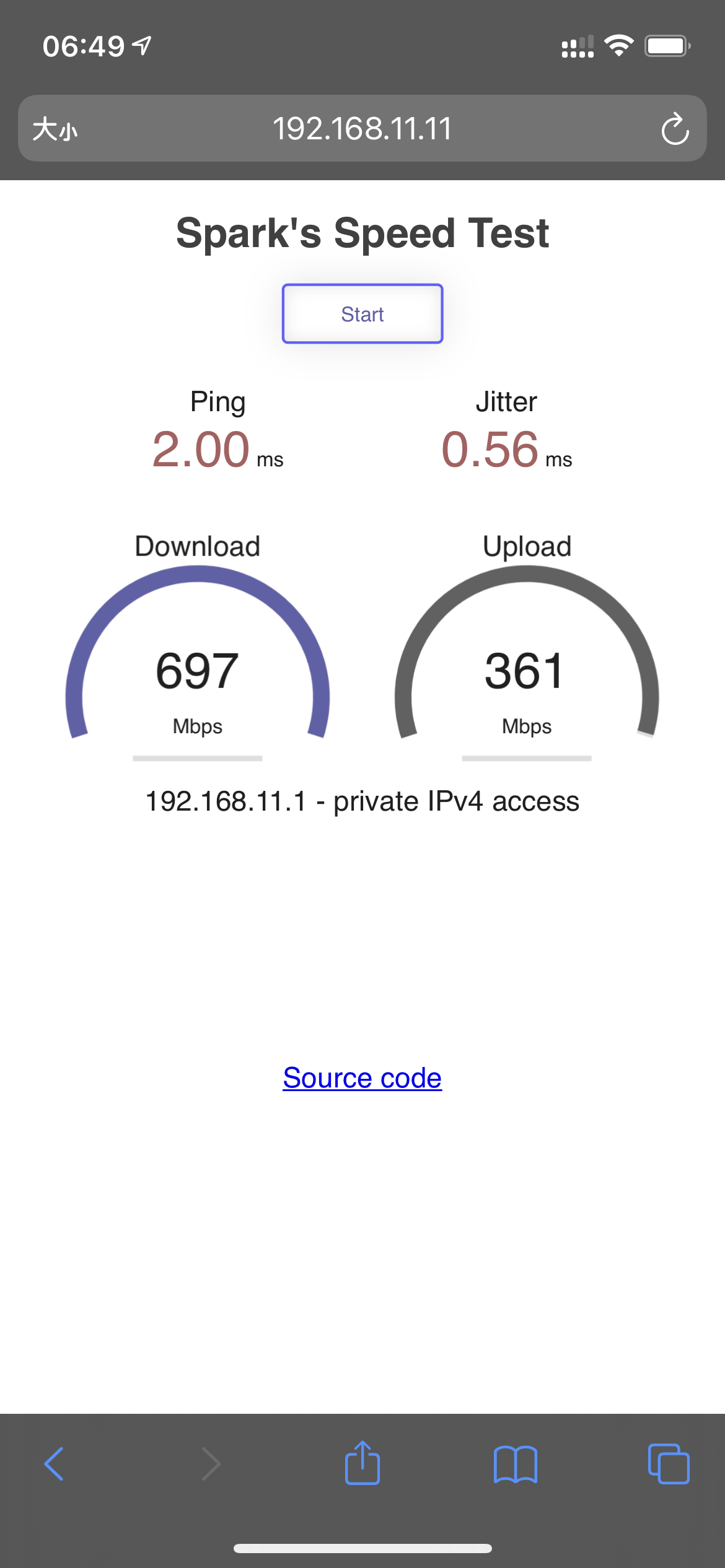This screenshot has height=1568, width=725.
Task: Open the text size menu
Action: click(x=55, y=129)
